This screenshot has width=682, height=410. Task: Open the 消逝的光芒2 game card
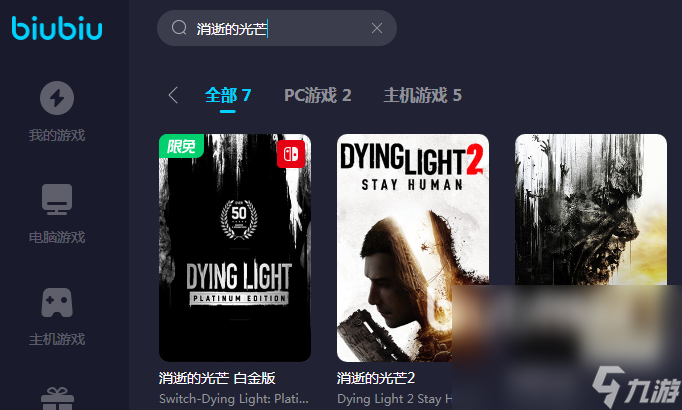[412, 247]
